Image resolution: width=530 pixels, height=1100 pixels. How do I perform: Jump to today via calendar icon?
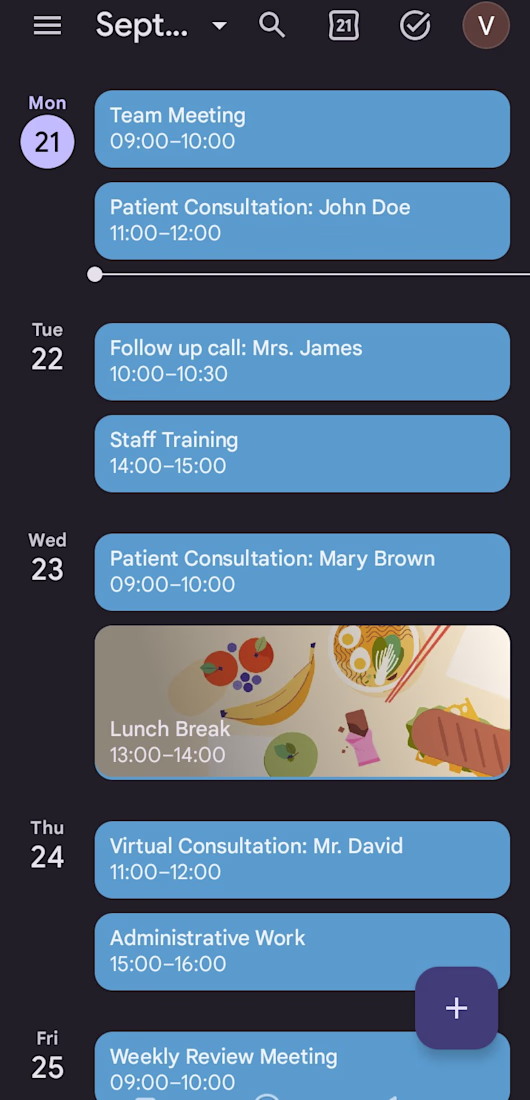(x=343, y=26)
